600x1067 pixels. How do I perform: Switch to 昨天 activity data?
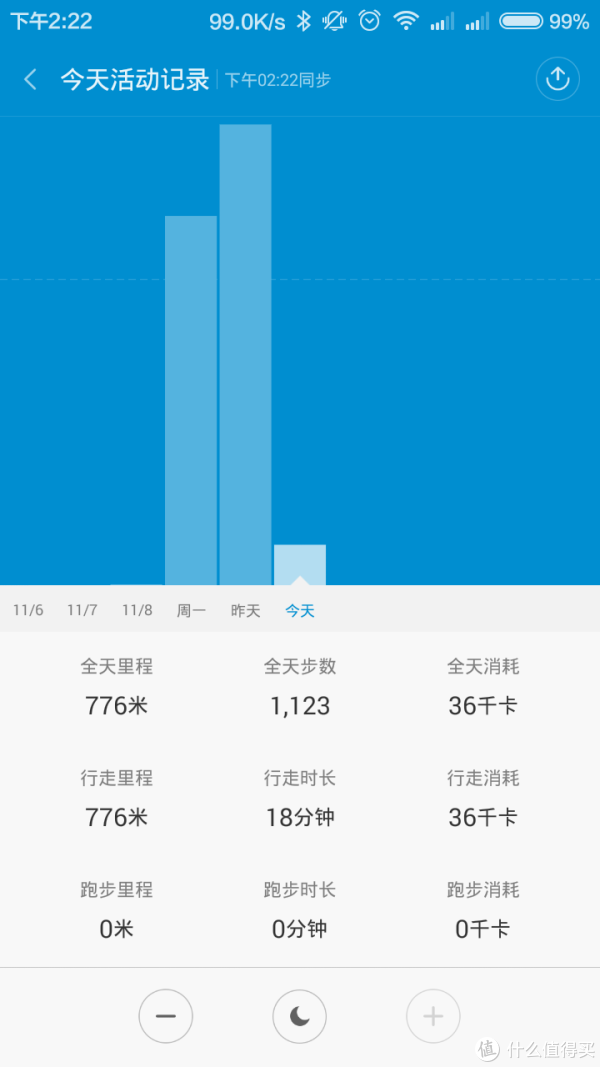click(246, 610)
